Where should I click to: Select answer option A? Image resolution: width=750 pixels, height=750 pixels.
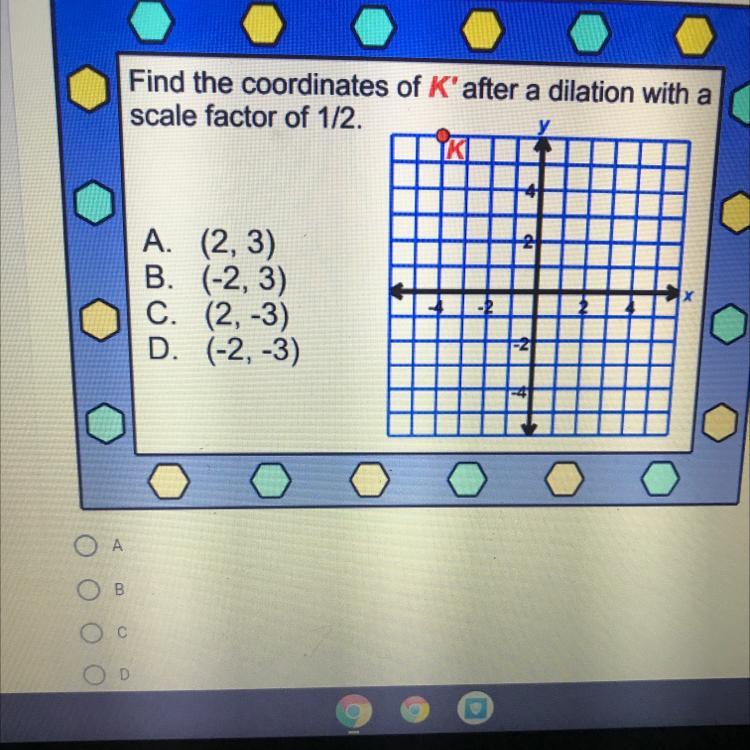click(86, 546)
